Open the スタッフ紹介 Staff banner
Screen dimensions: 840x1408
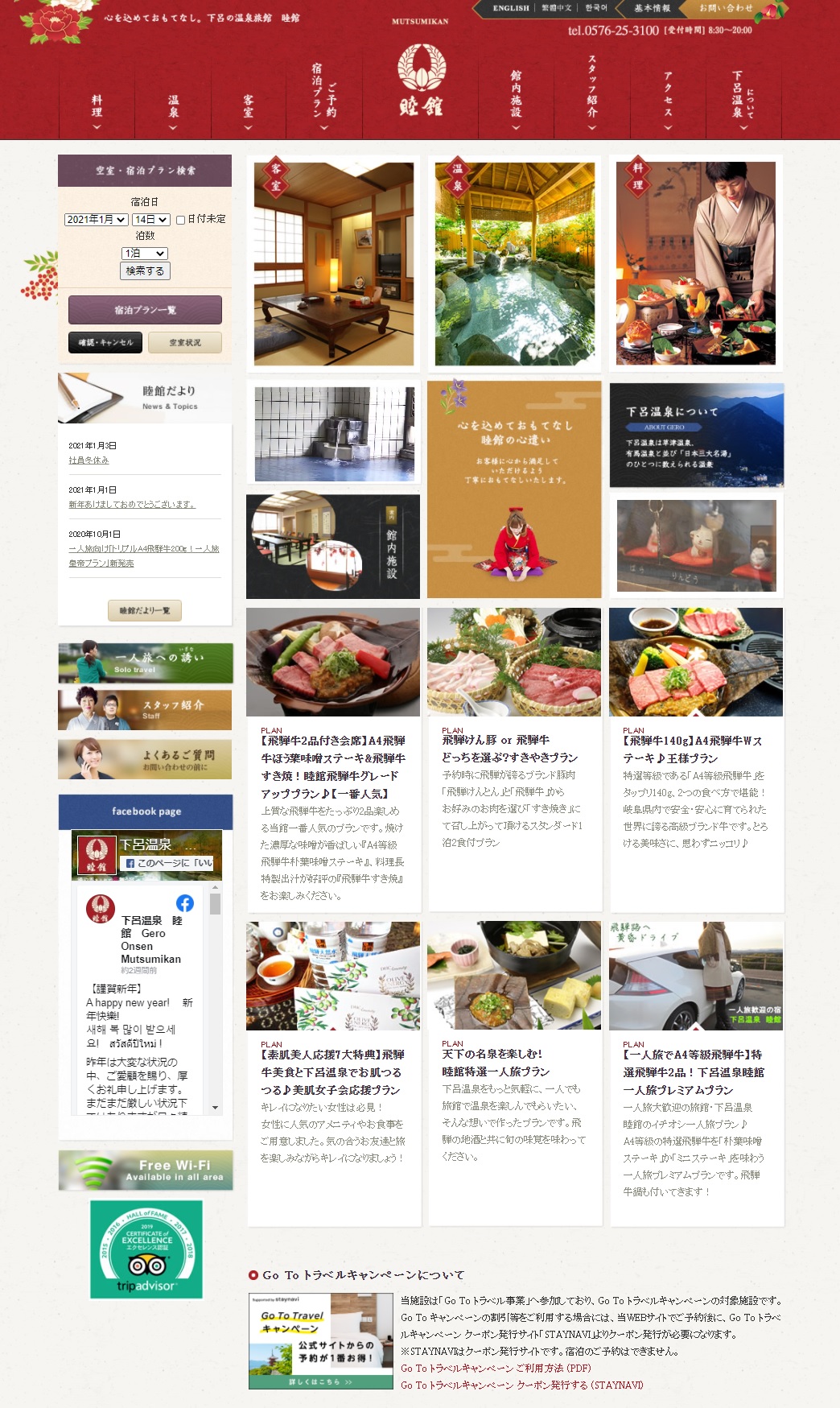coord(146,709)
